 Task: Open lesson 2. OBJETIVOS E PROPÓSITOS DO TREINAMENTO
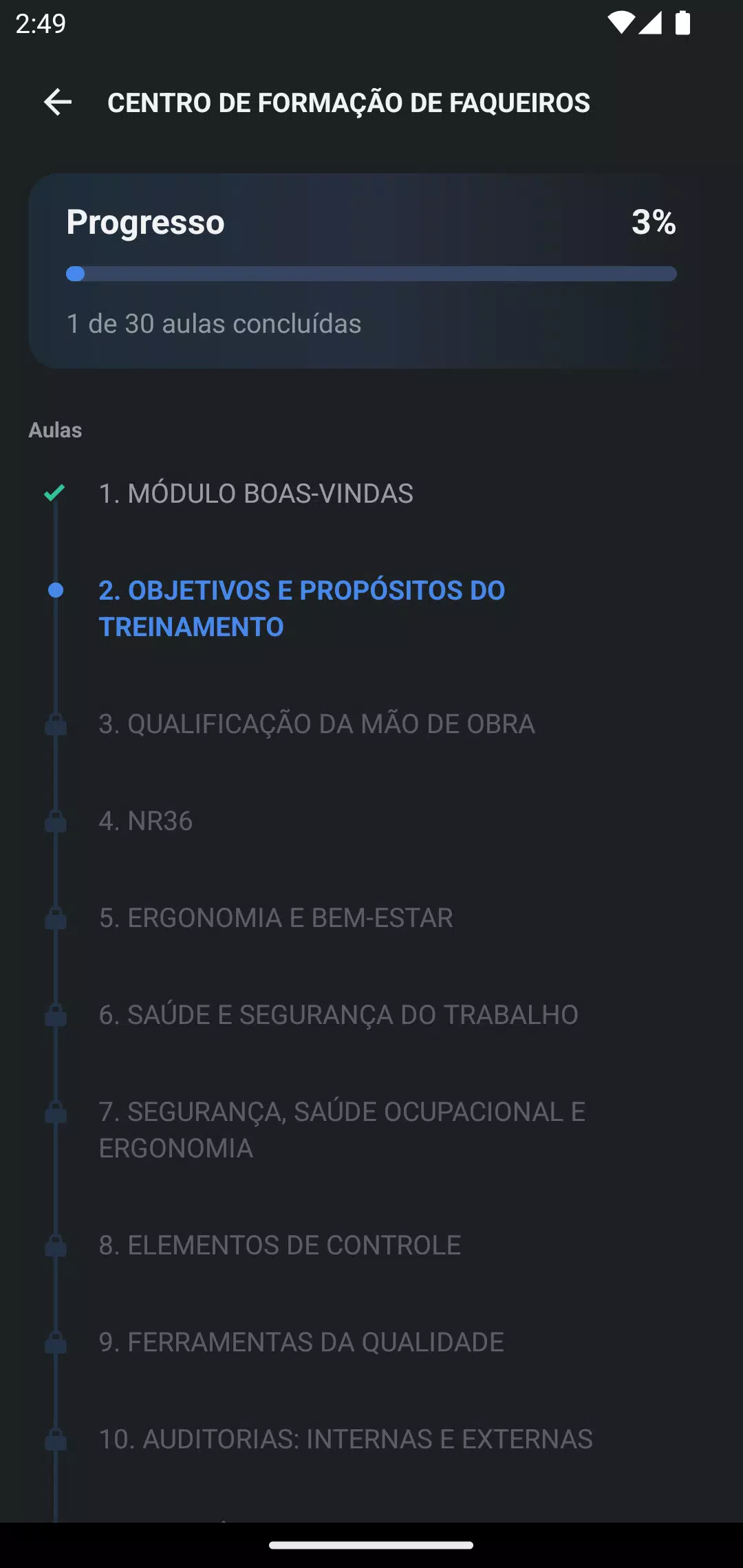371,609
